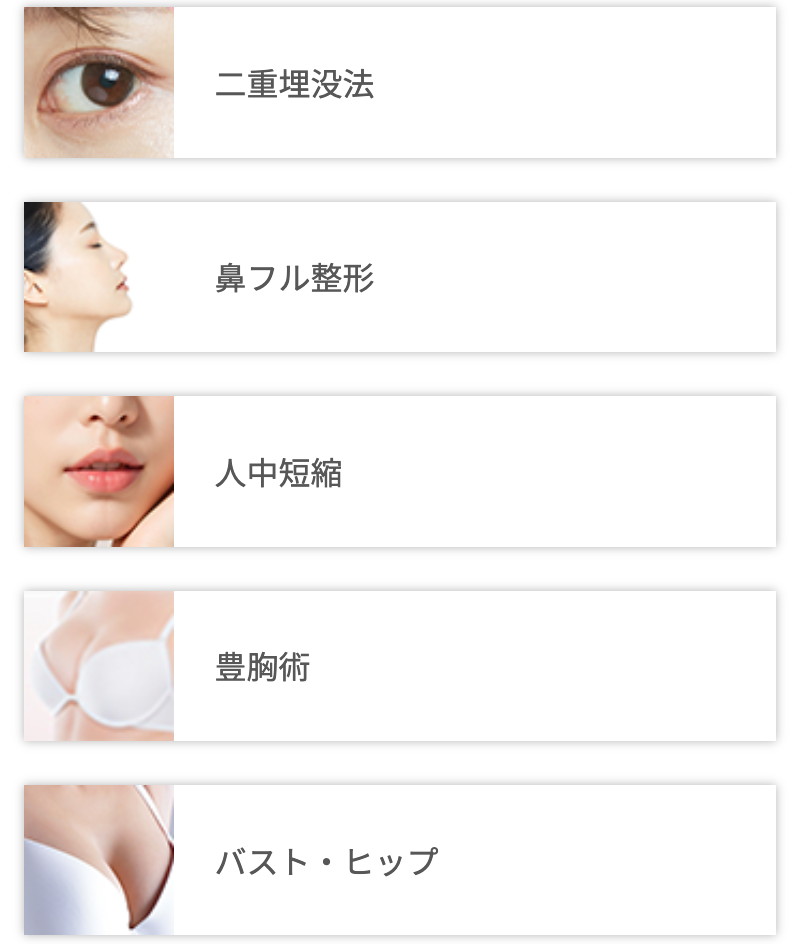Image resolution: width=800 pixels, height=944 pixels.
Task: View the 人中短縮 procedure page
Action: (x=400, y=472)
